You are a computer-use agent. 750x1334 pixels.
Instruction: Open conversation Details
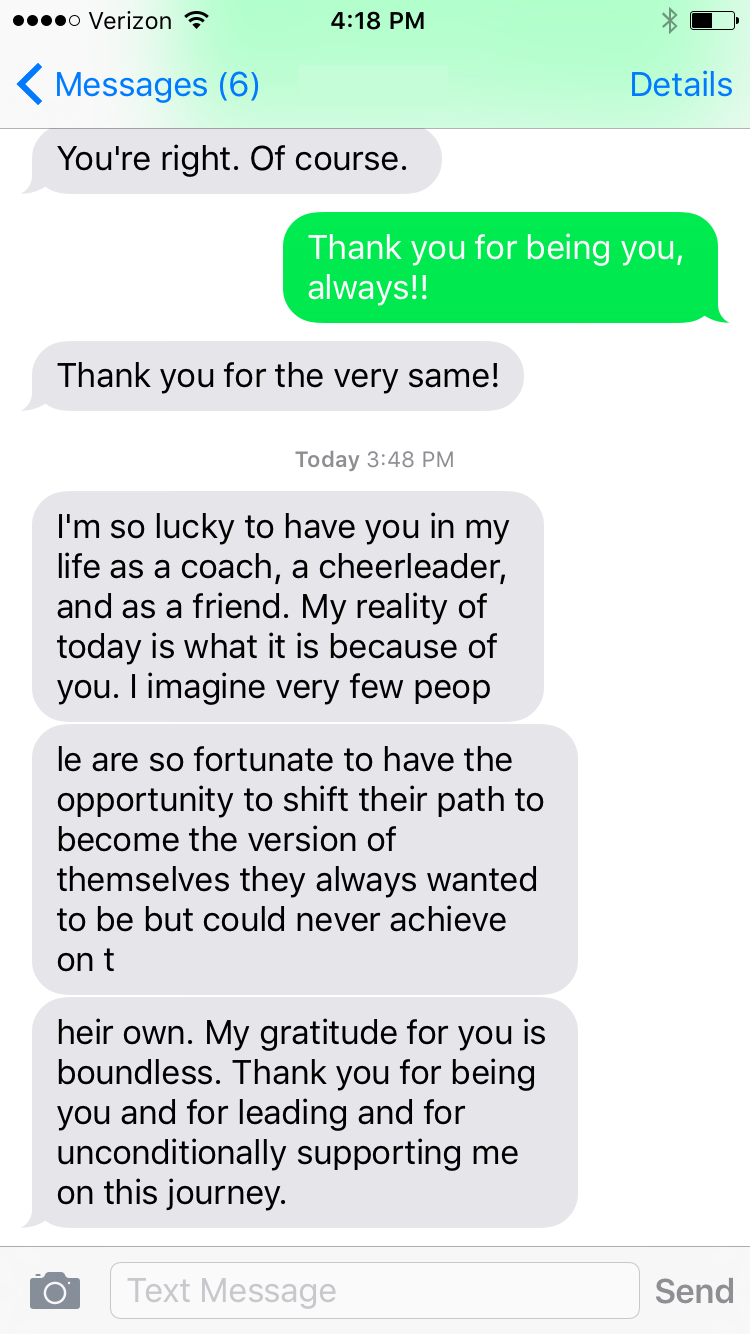[x=681, y=85]
